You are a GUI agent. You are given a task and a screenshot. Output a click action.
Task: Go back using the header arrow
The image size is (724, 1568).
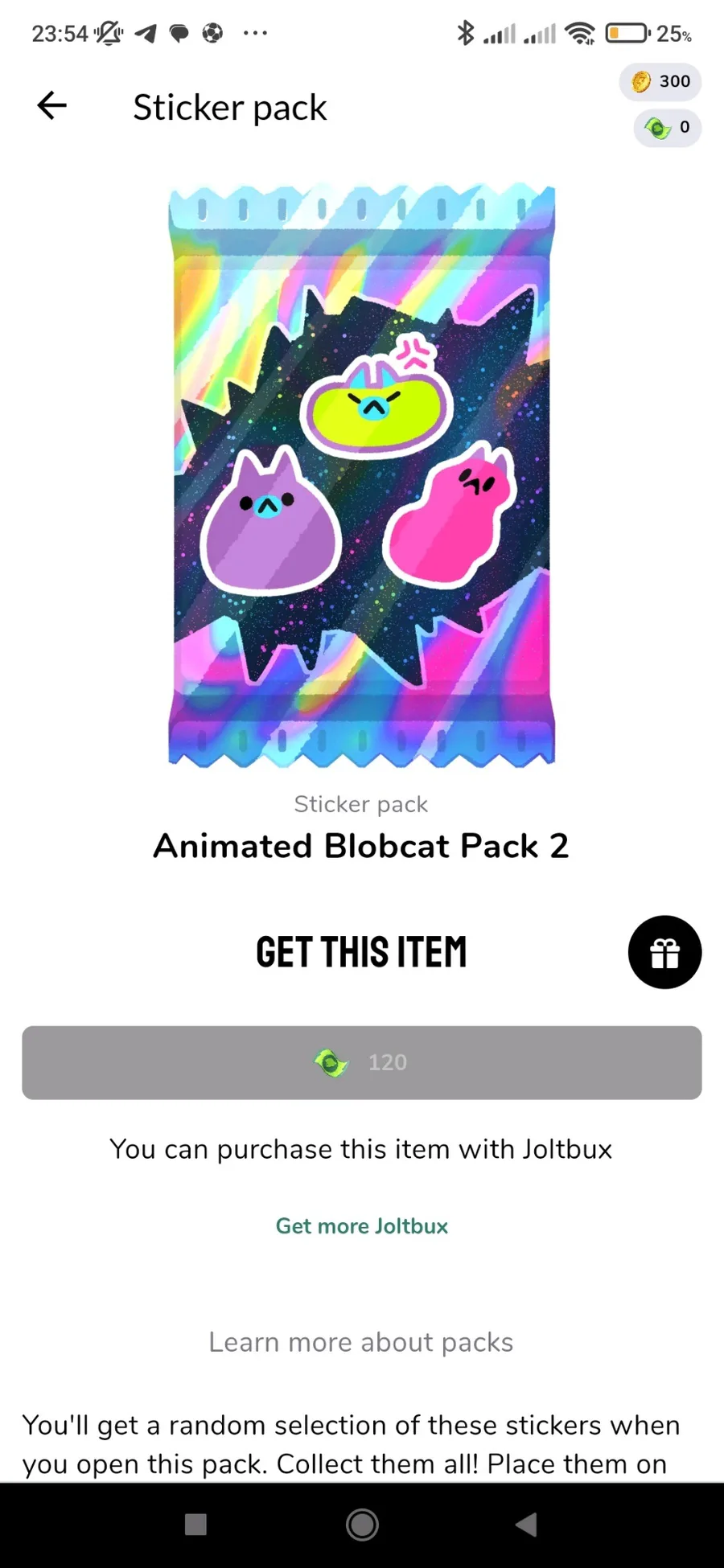(52, 105)
